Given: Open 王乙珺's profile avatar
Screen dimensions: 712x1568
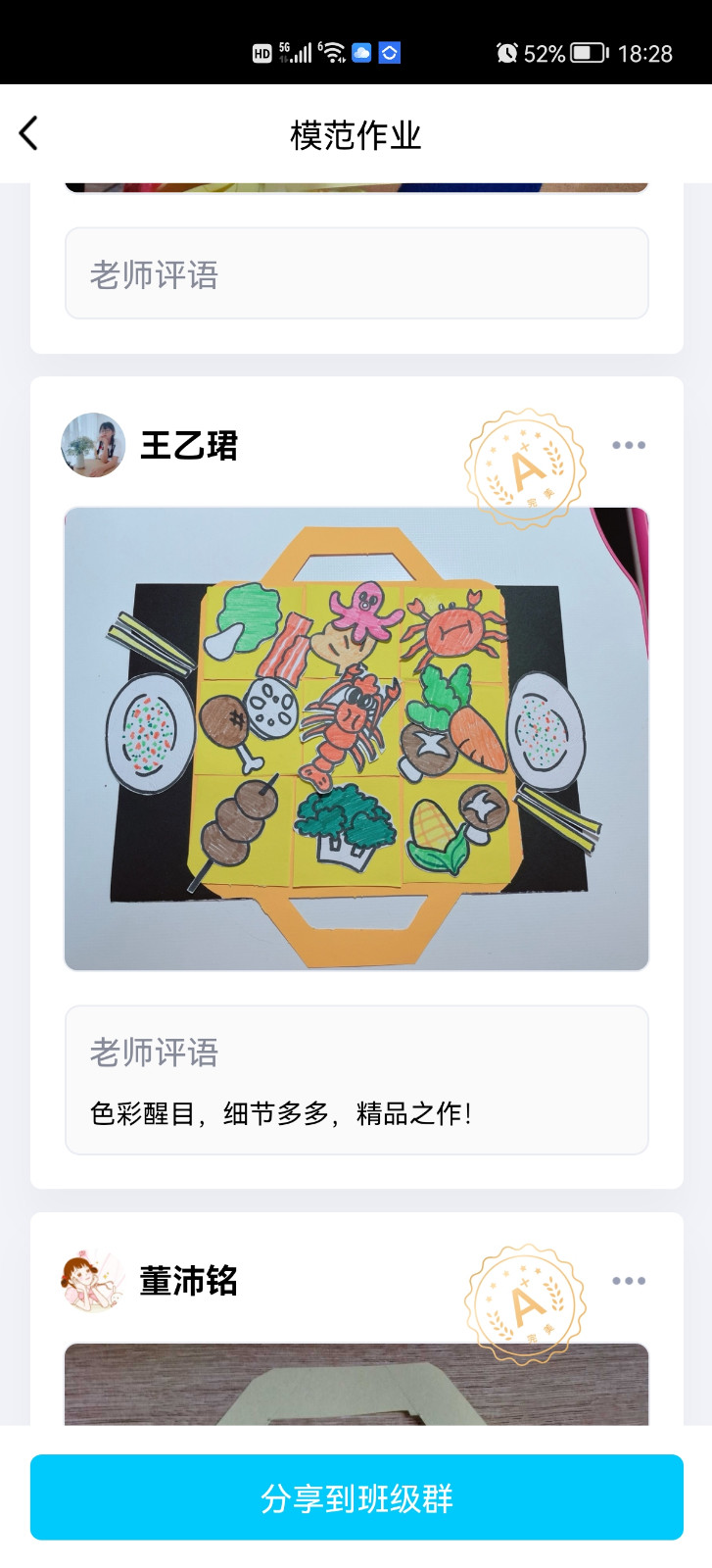Looking at the screenshot, I should pos(93,445).
